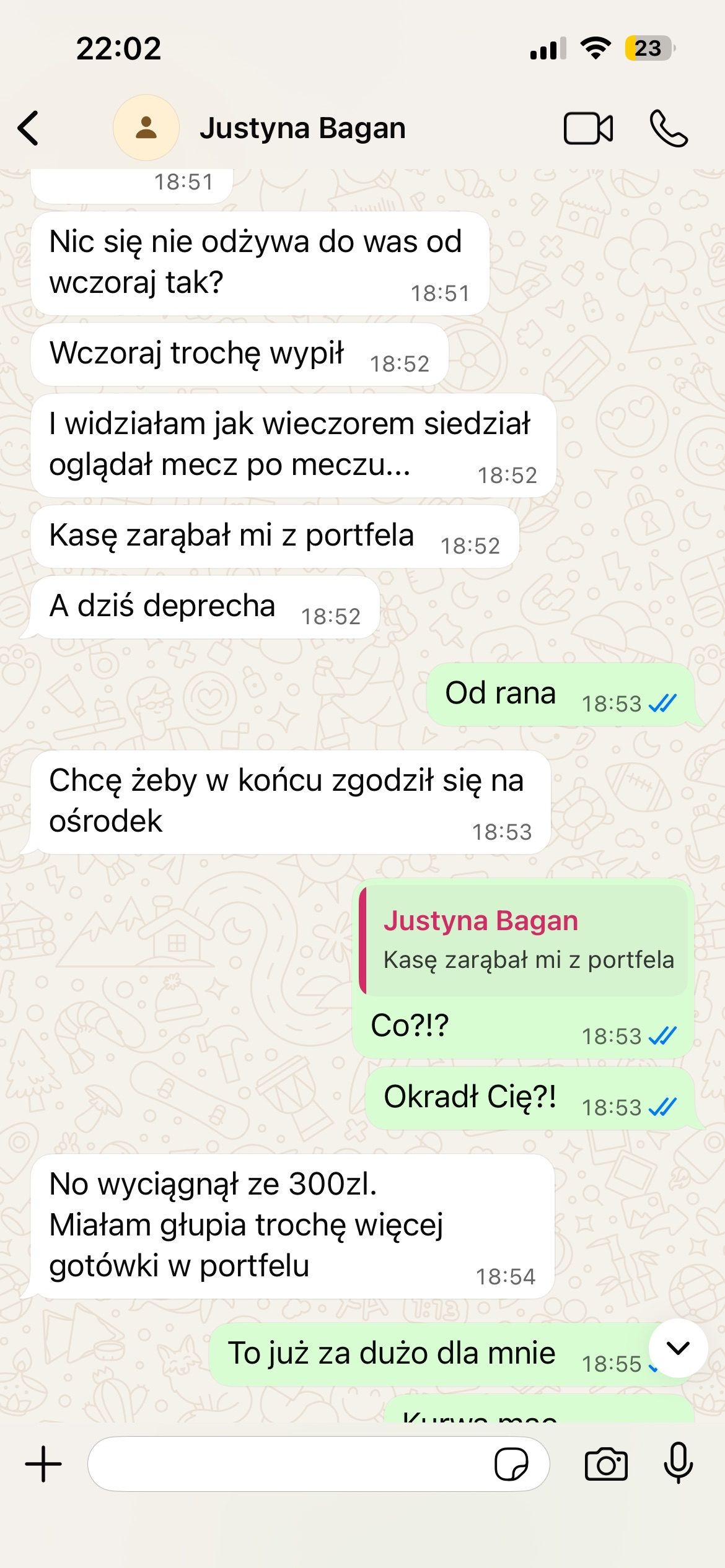Tap the microphone to record a voice message
Viewport: 725px width, 1568px height.
679,1463
